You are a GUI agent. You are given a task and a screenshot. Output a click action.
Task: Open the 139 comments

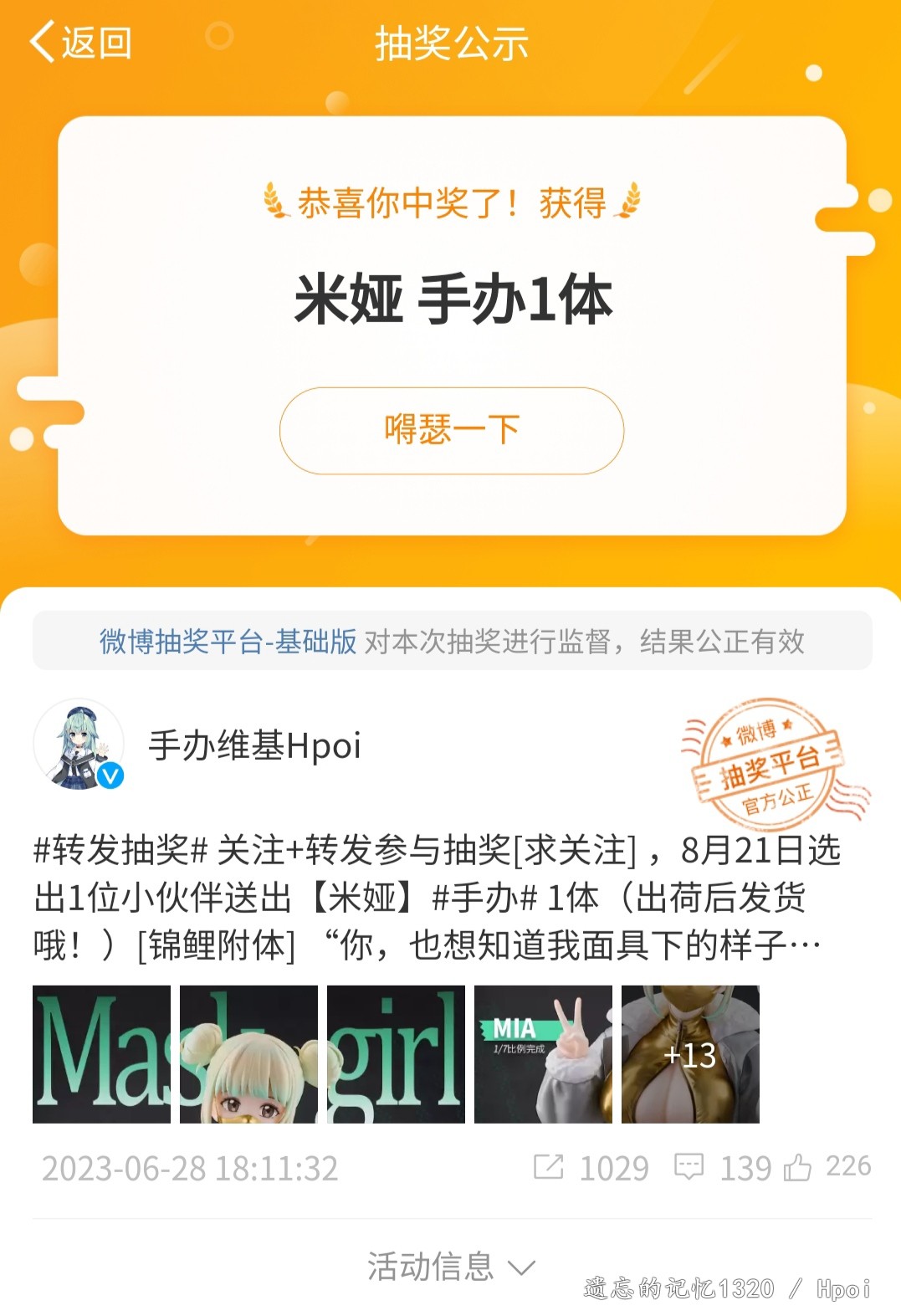(723, 1167)
